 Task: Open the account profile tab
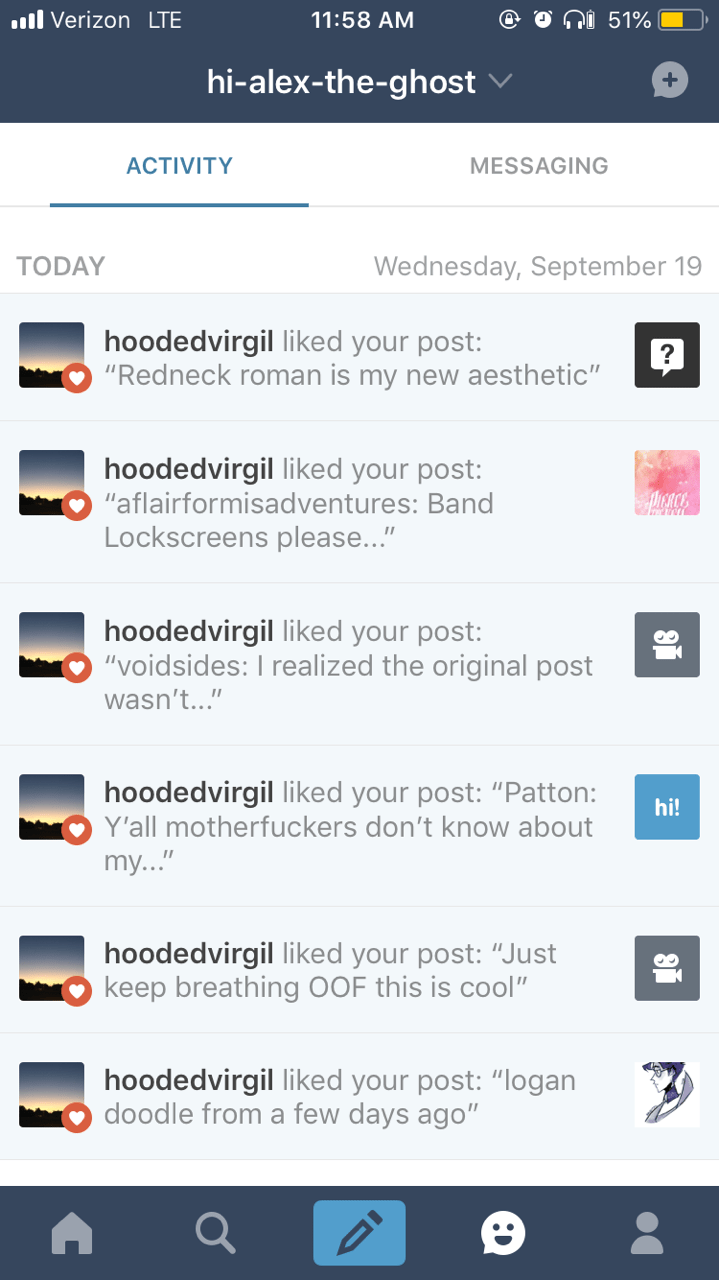(x=647, y=1233)
